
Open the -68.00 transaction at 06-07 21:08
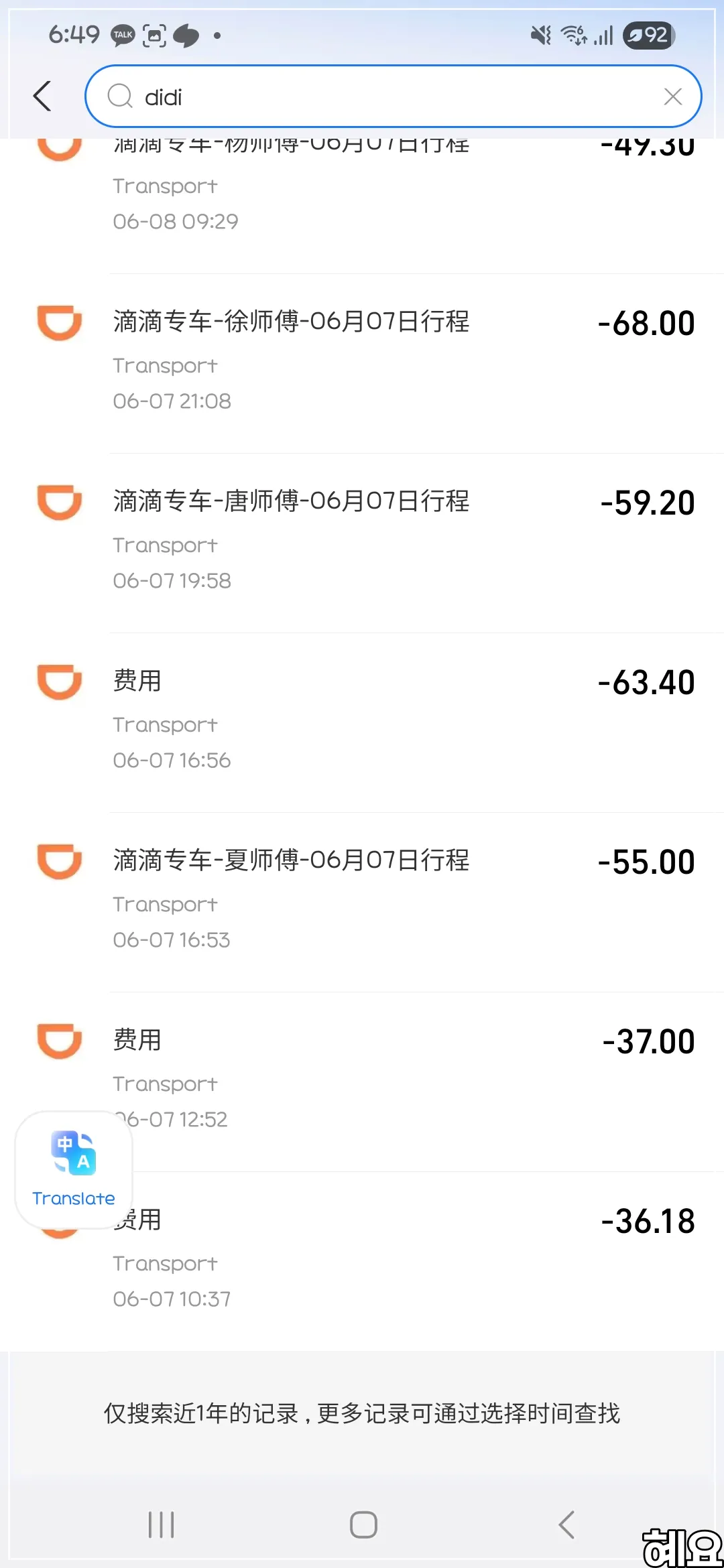[362, 363]
